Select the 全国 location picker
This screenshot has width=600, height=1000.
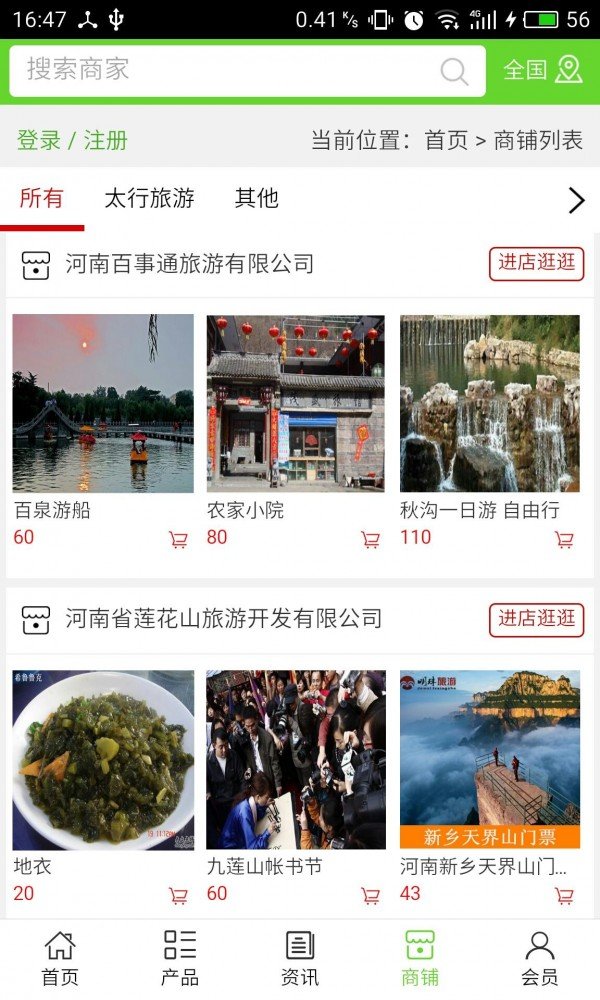click(x=542, y=70)
